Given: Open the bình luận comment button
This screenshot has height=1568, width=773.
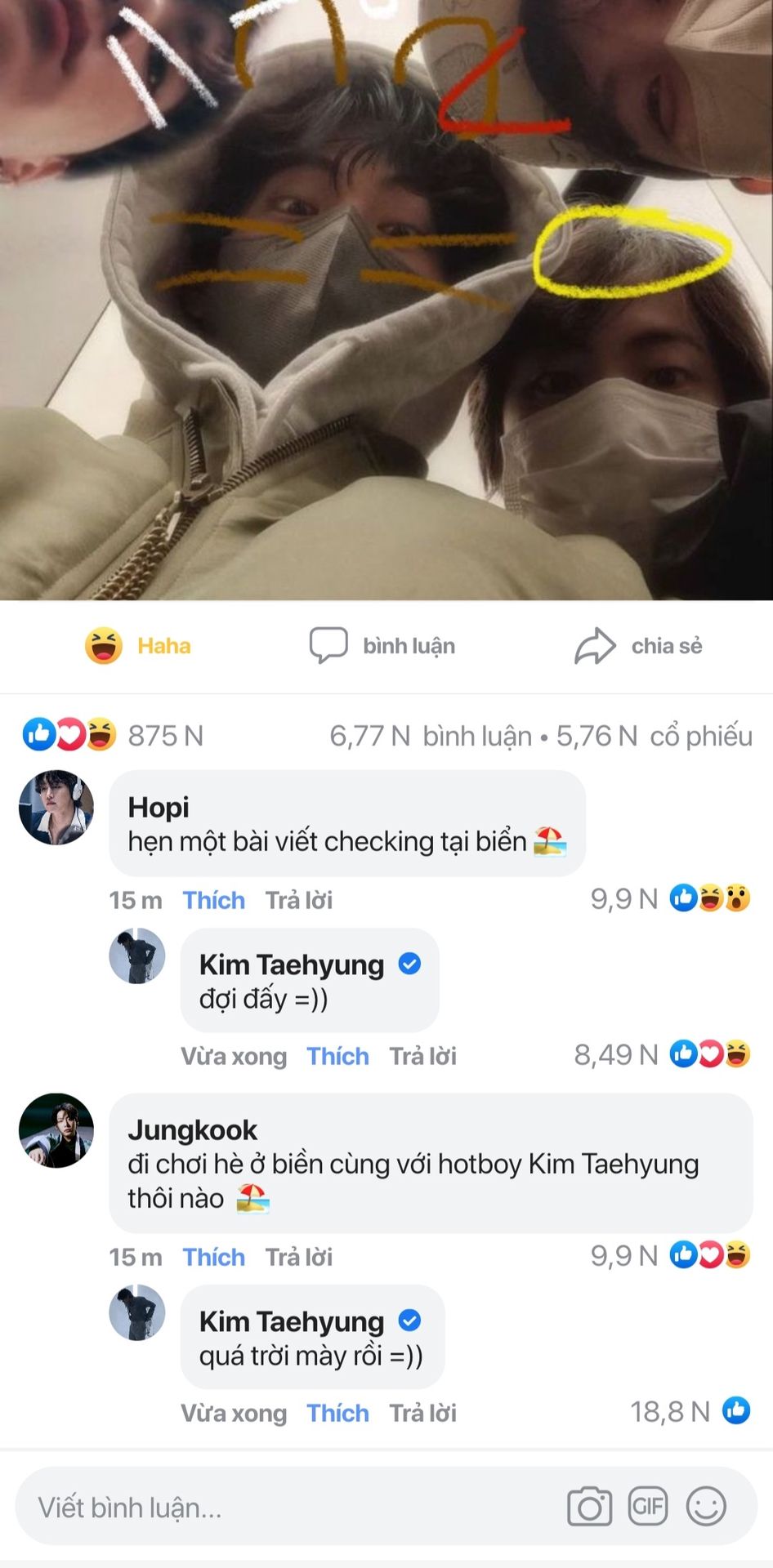Looking at the screenshot, I should coord(382,646).
